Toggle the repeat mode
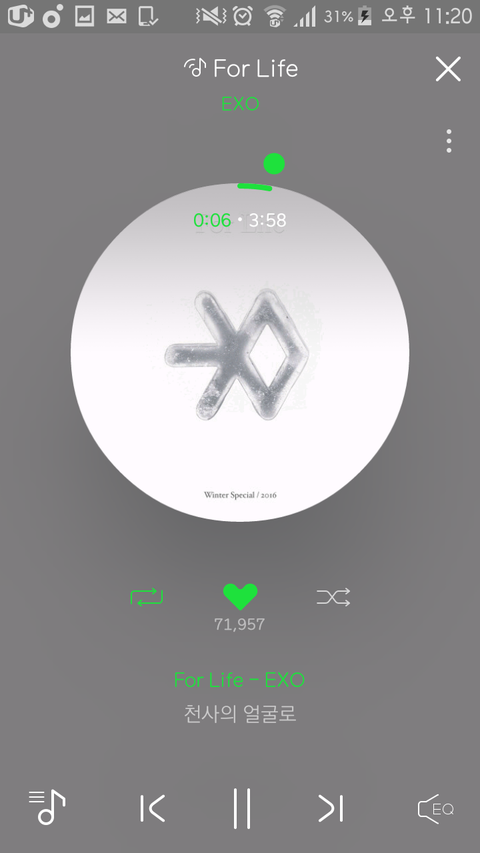The width and height of the screenshot is (480, 853). (x=147, y=597)
